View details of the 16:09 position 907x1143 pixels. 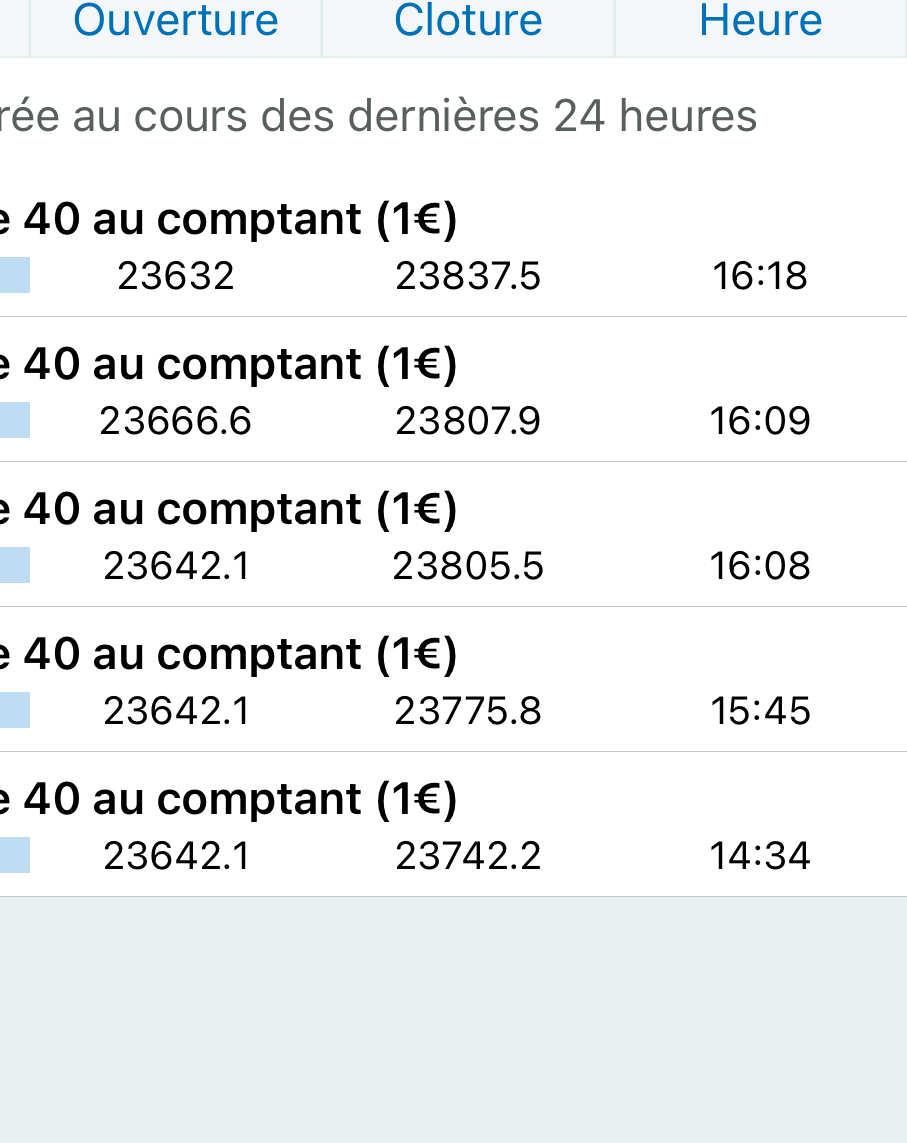click(453, 392)
